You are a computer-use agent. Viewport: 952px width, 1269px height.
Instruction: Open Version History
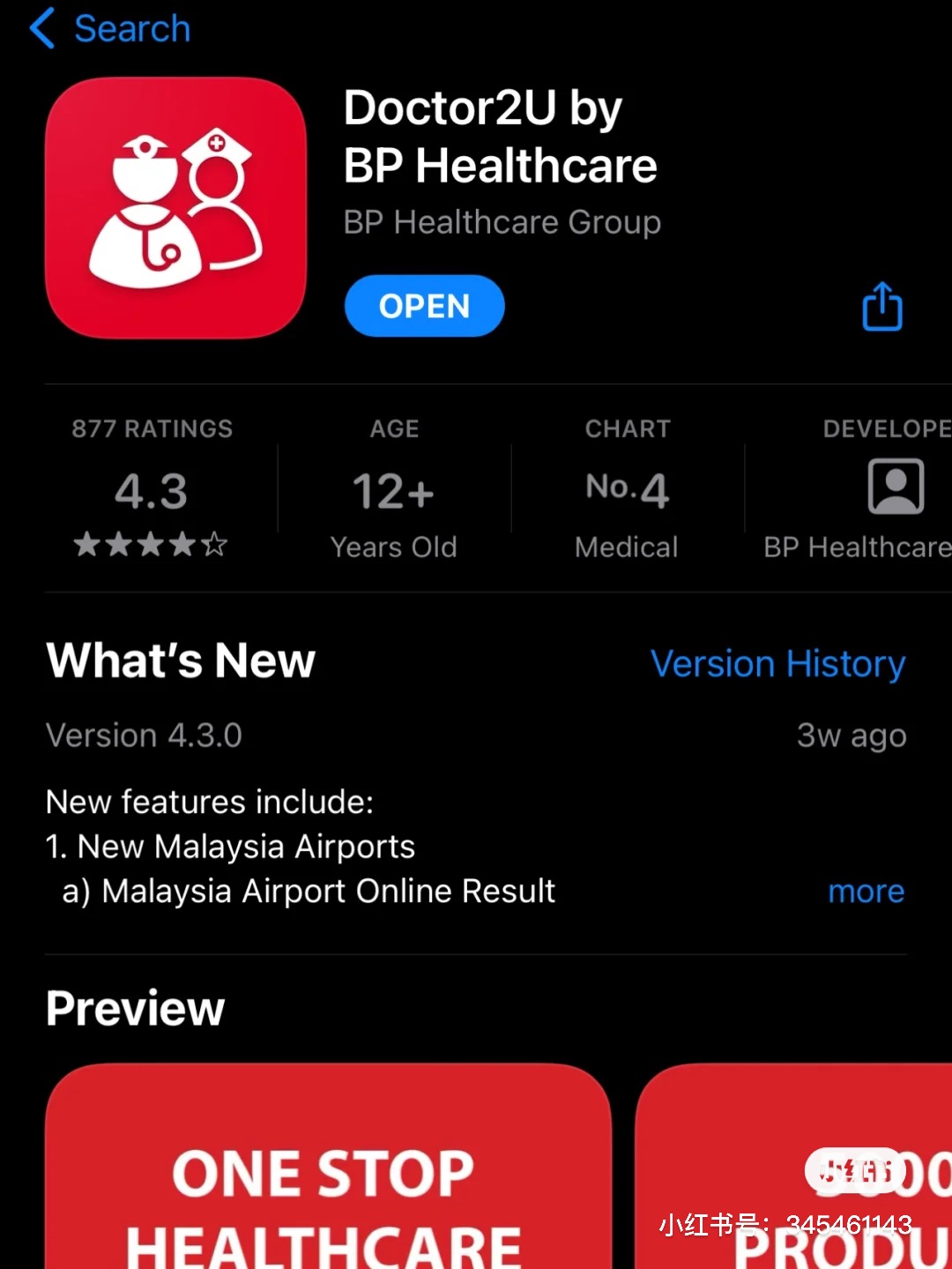click(x=777, y=664)
